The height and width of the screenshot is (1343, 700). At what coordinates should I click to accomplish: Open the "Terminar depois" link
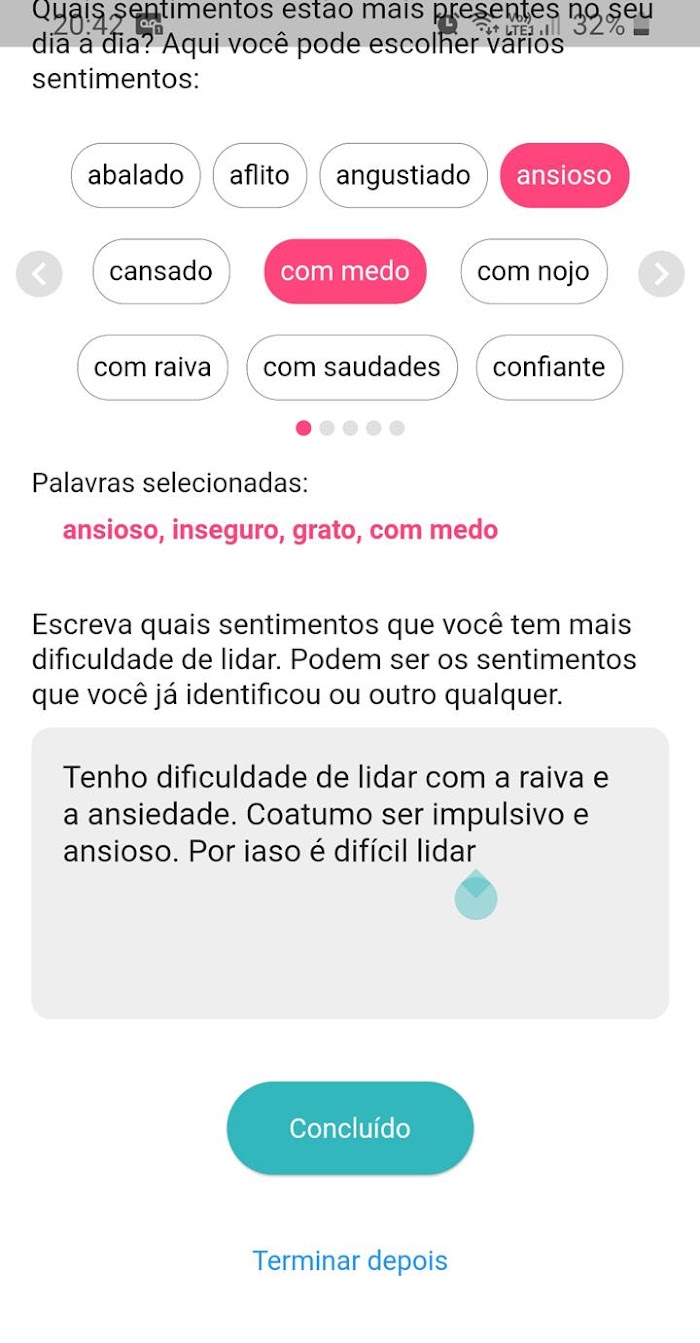click(x=350, y=1261)
